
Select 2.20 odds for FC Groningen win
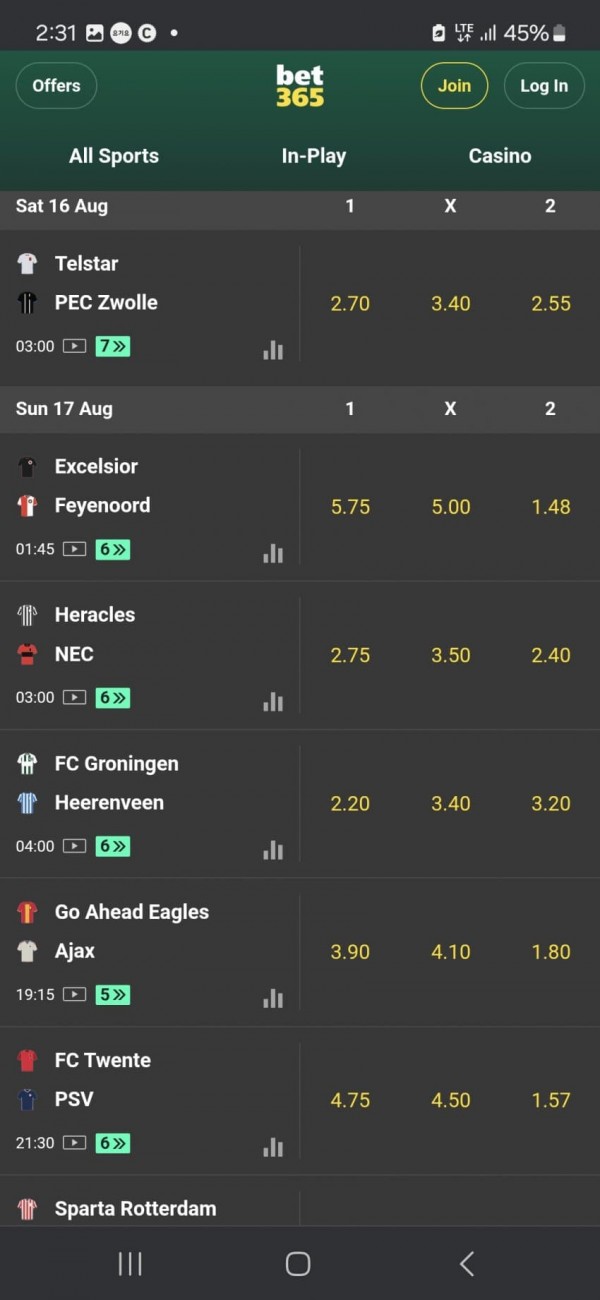350,804
